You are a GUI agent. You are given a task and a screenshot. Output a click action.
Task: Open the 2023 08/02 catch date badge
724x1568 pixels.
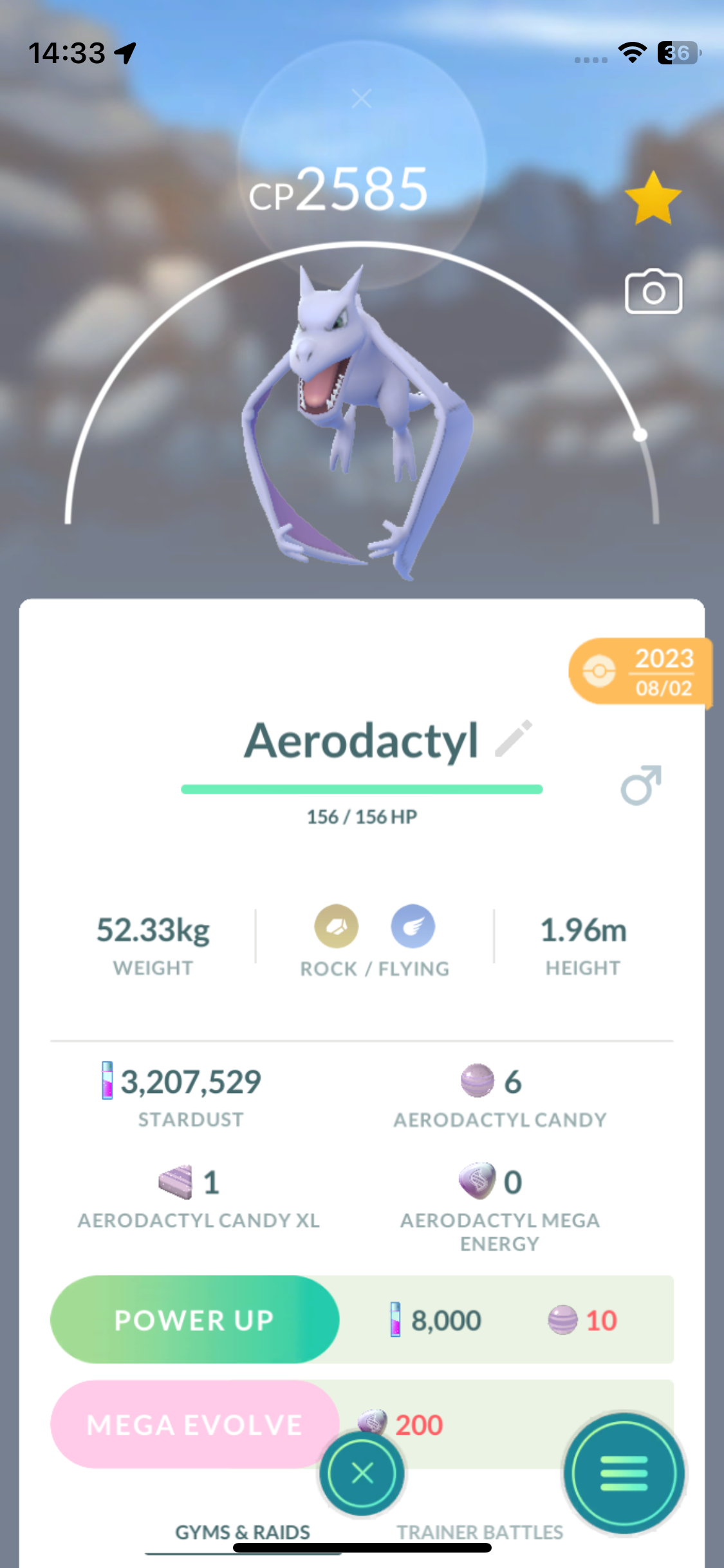pyautogui.click(x=640, y=672)
